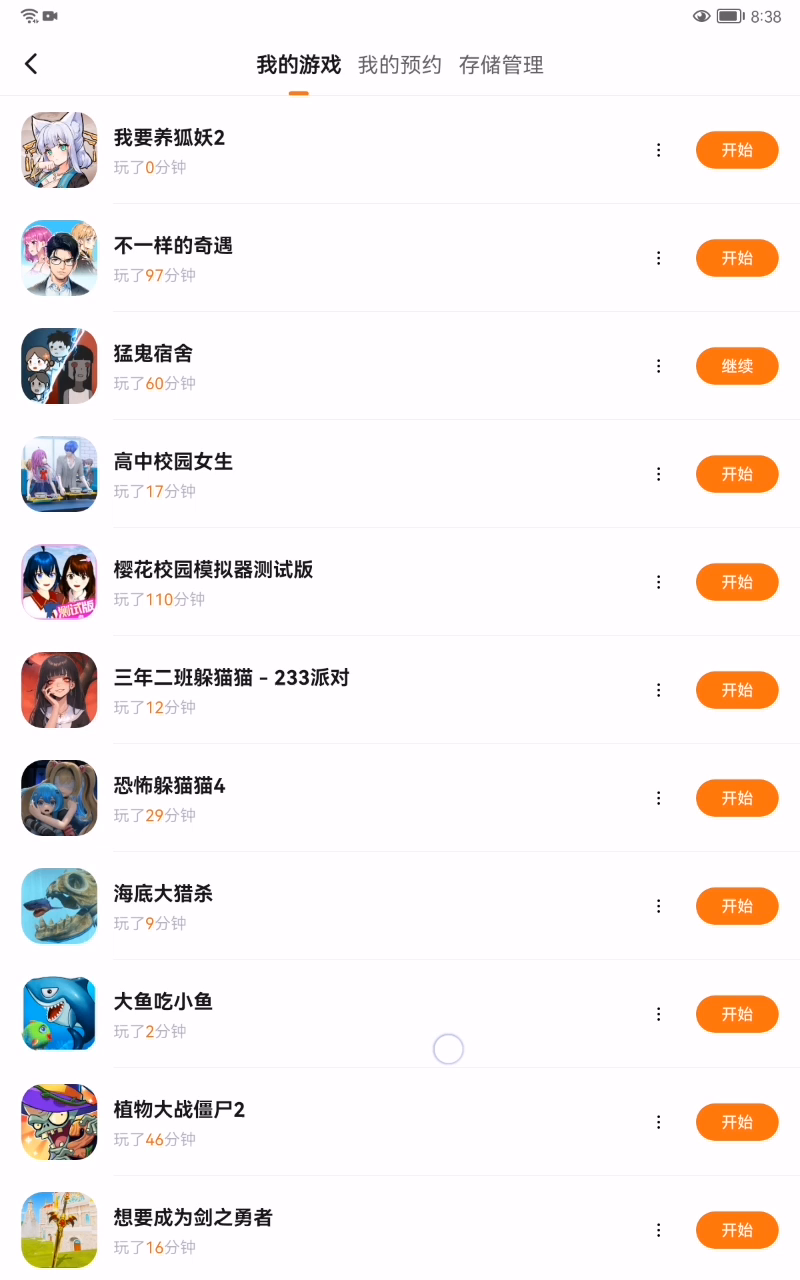Launch 恐怖躲猫猫4 with its 开始 button
The image size is (800, 1280).
737,798
